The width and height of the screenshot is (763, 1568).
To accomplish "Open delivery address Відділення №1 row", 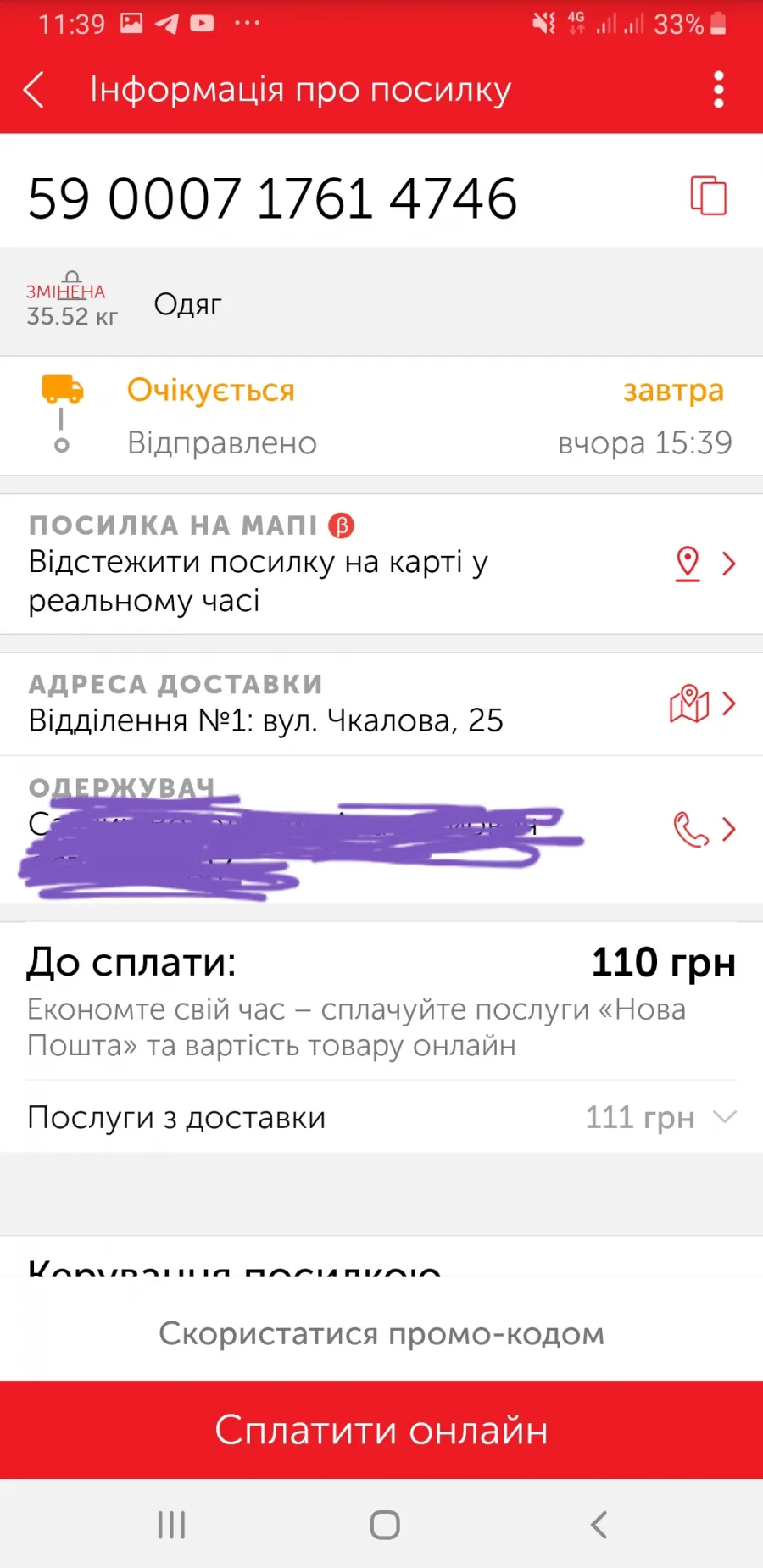I will coord(381,703).
